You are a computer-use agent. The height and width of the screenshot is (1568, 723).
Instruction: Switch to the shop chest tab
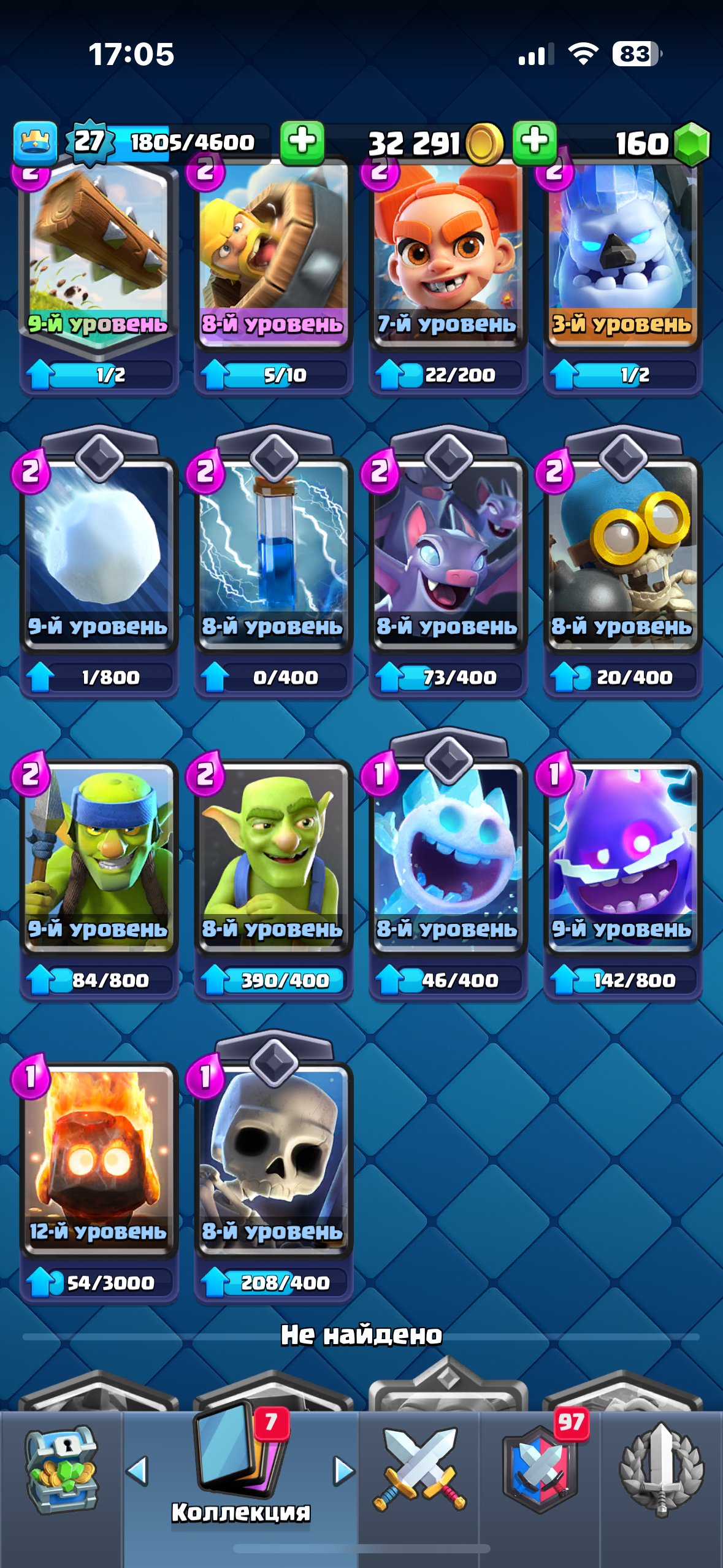pos(61,1470)
